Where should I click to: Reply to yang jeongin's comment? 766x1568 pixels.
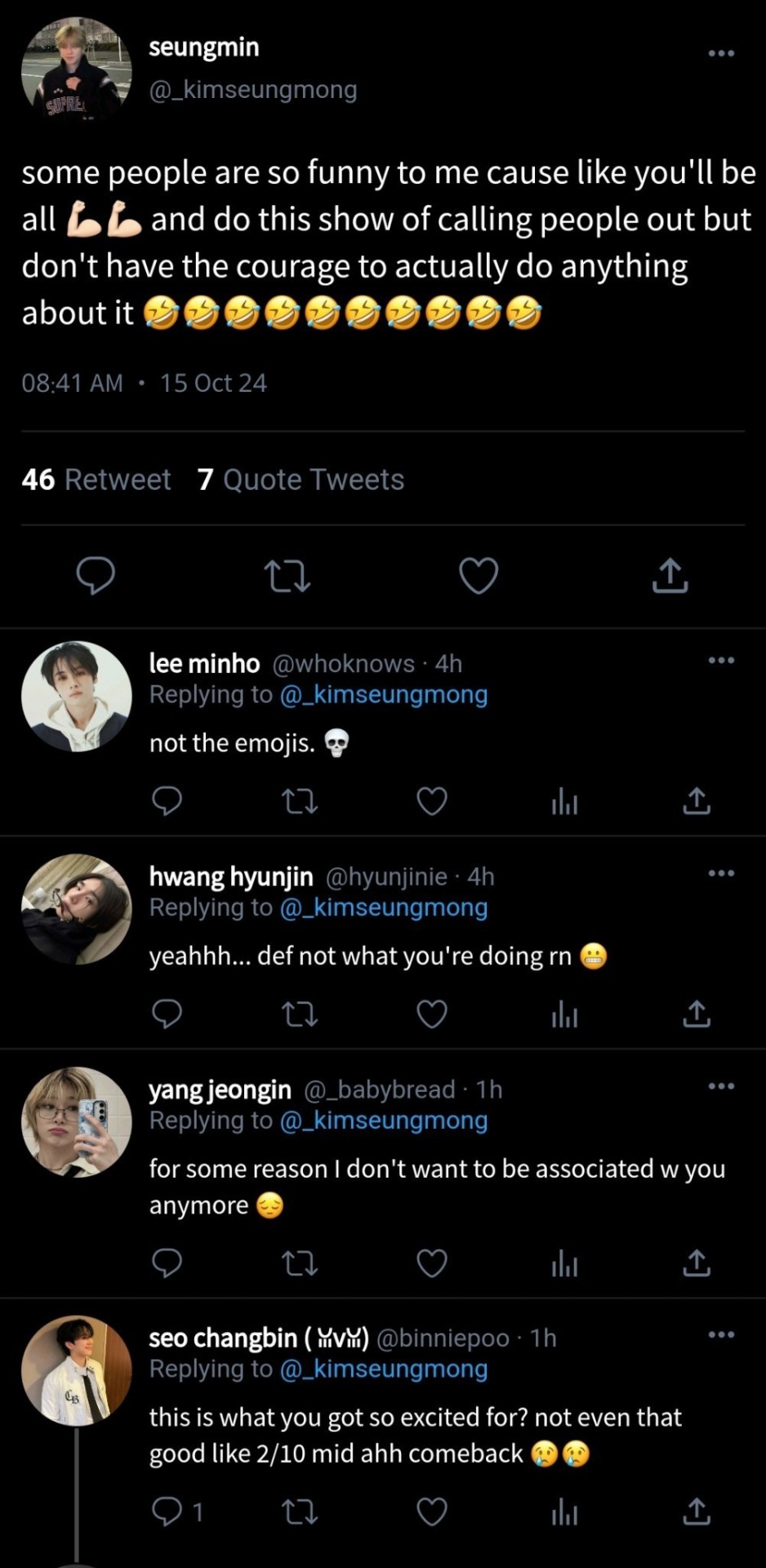167,1263
